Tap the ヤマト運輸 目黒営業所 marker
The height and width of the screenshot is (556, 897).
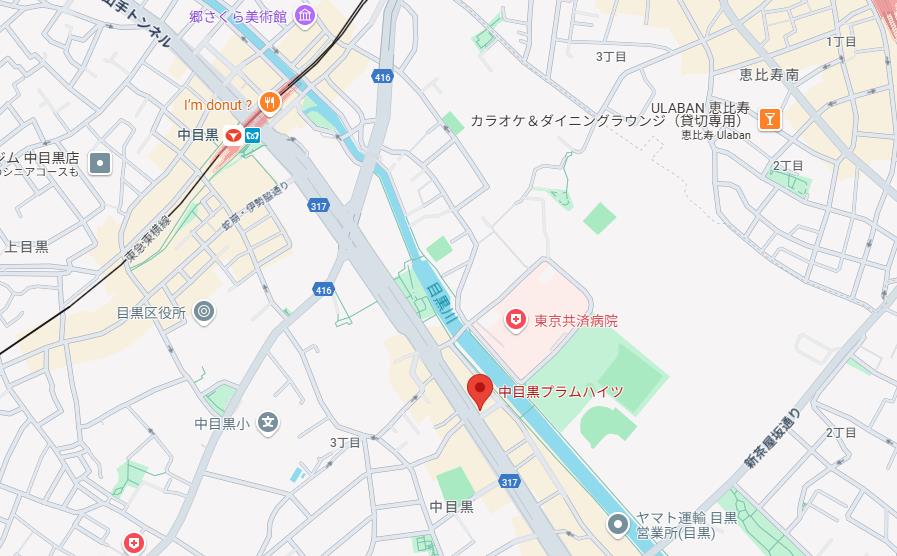coord(619,523)
